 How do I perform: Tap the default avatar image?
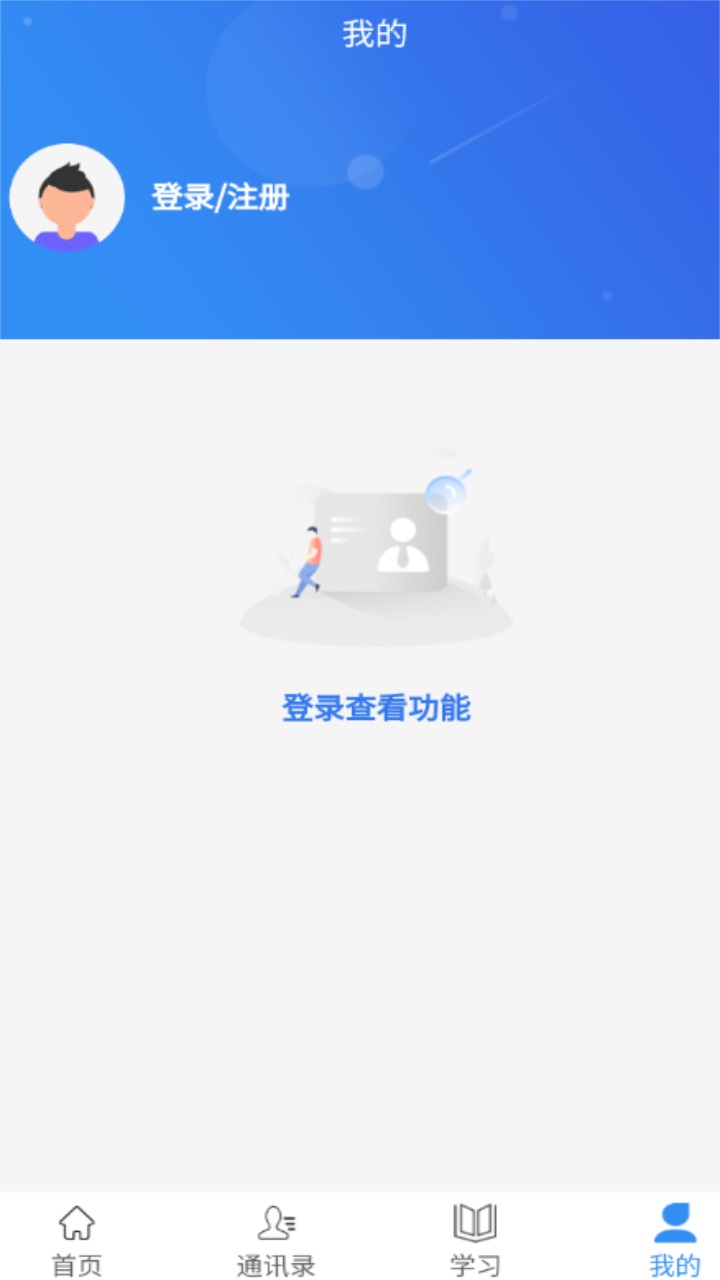pyautogui.click(x=67, y=197)
